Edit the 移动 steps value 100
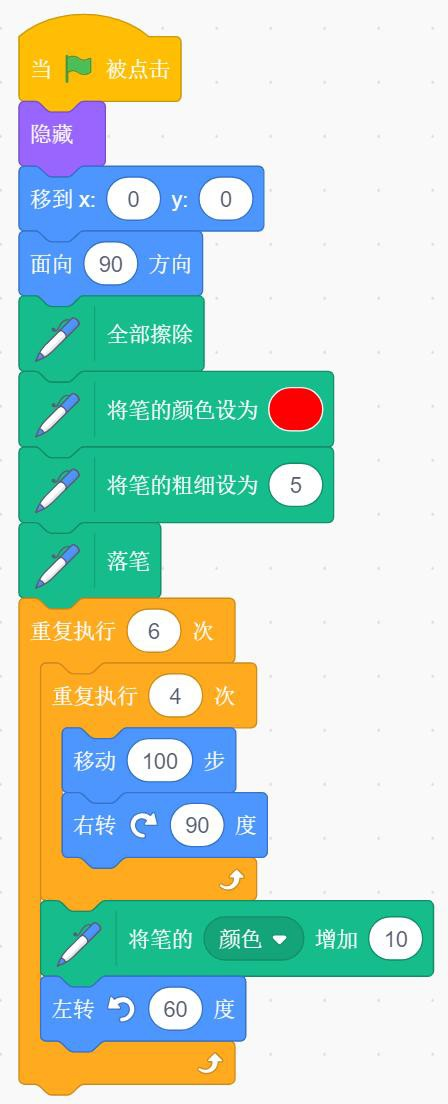Image resolution: width=448 pixels, height=1104 pixels. click(160, 761)
